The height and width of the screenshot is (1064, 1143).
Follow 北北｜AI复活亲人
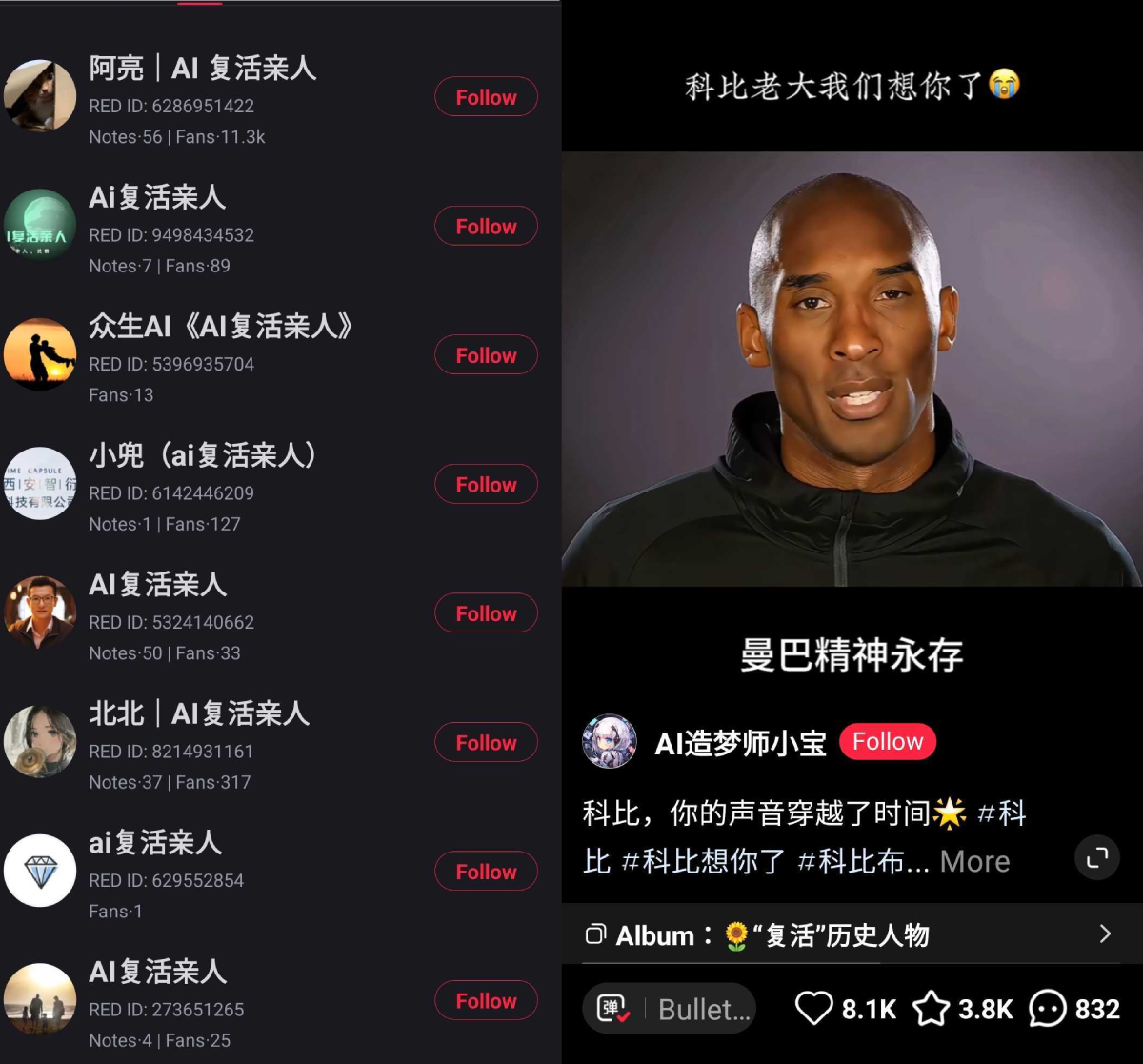pos(486,743)
